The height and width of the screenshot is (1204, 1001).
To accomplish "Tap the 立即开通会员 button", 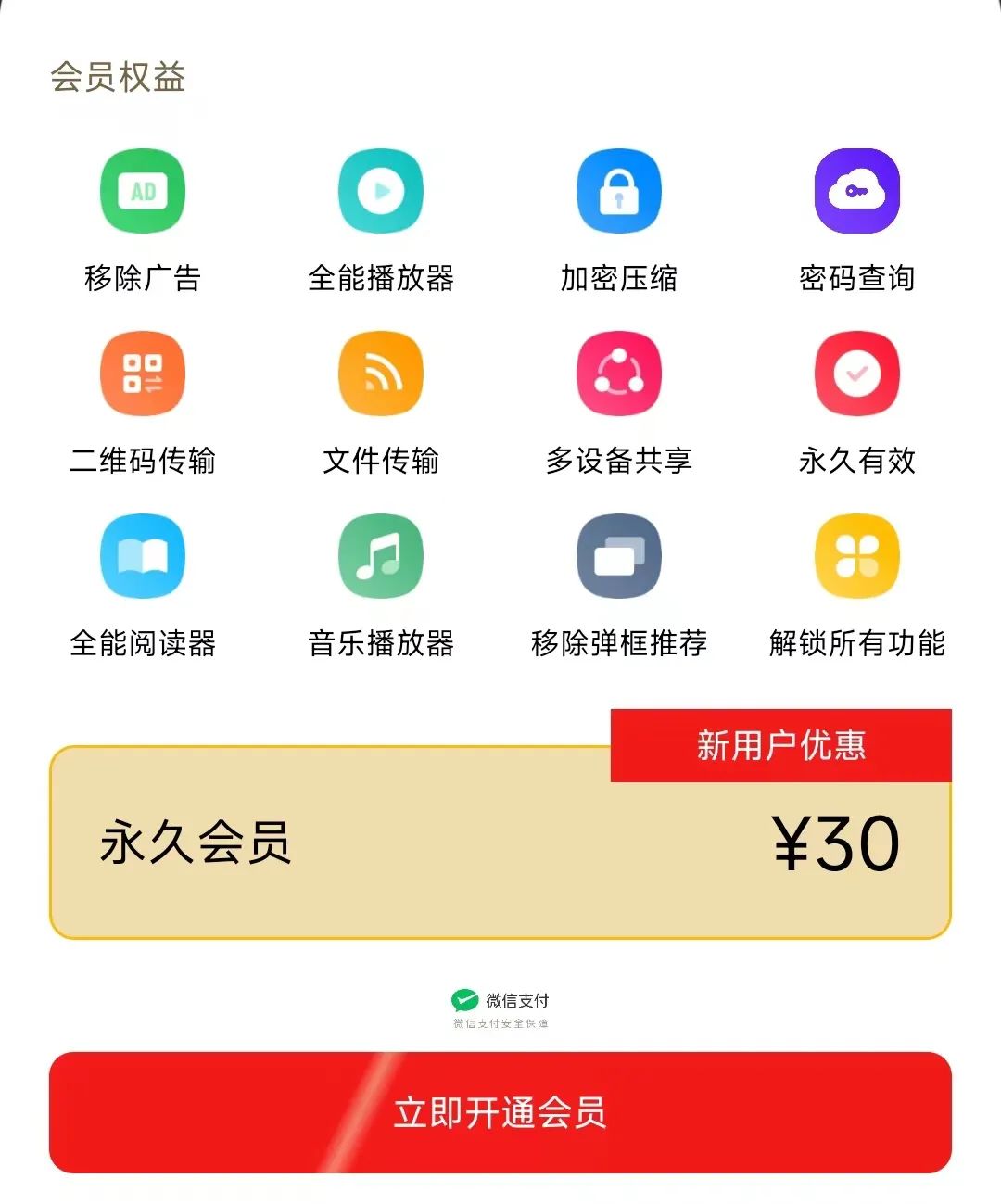I will pos(500,1112).
